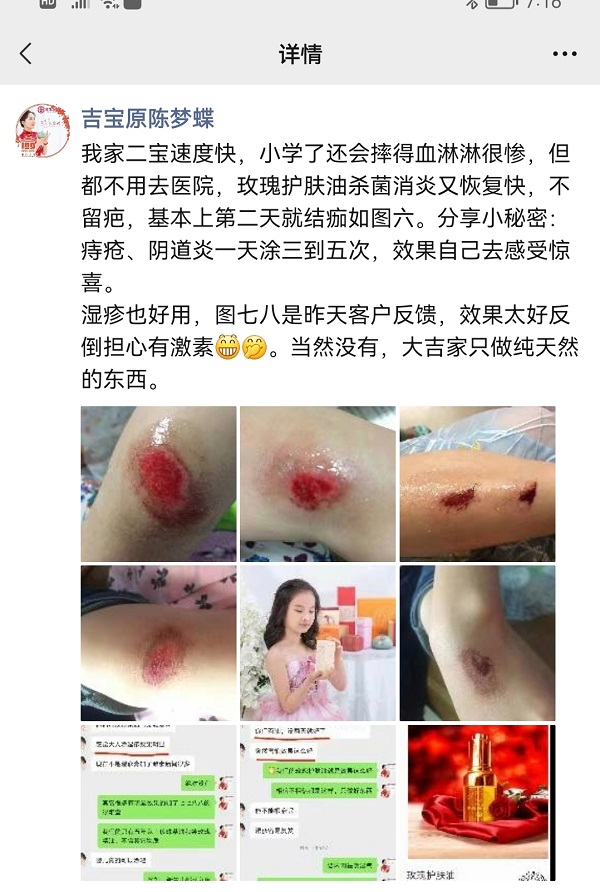
Task: Go back from the details page
Action: pos(26,54)
